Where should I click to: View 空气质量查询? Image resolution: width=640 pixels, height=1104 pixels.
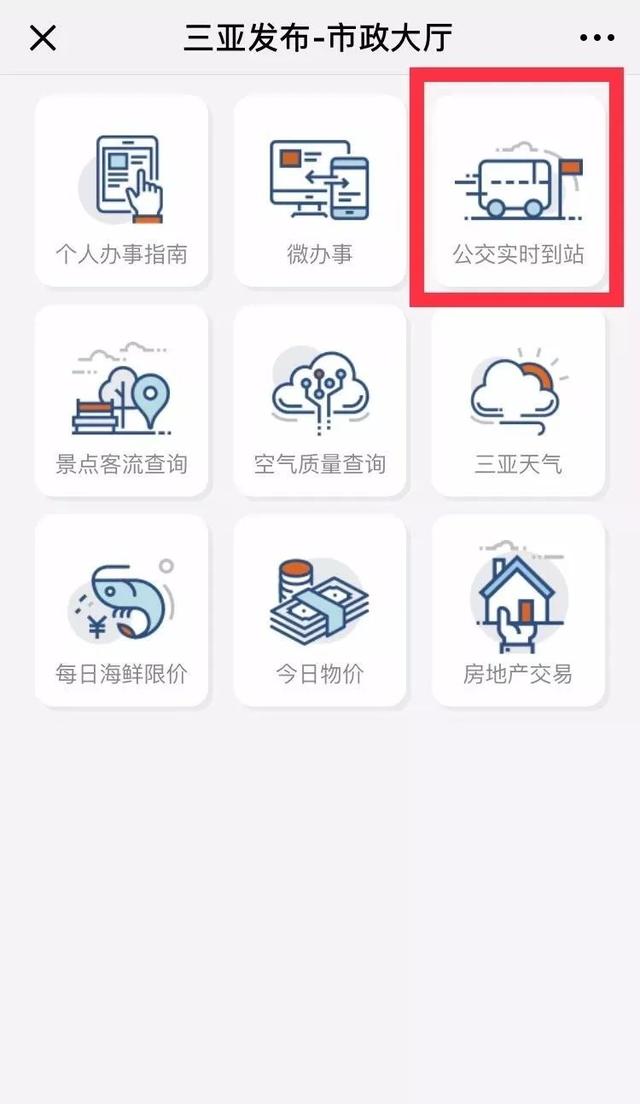pyautogui.click(x=320, y=401)
